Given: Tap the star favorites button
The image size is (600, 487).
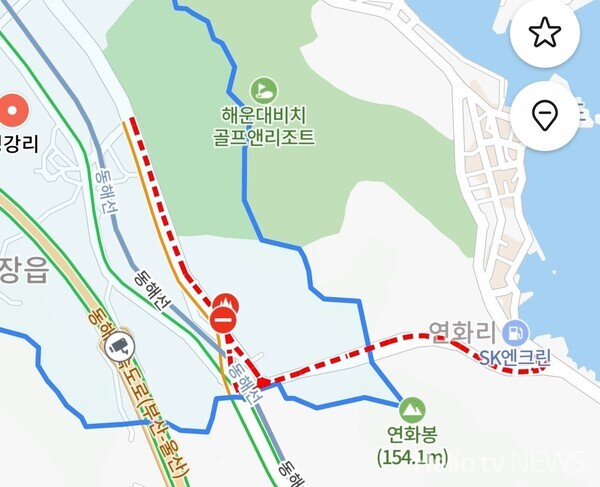Looking at the screenshot, I should coord(545,33).
